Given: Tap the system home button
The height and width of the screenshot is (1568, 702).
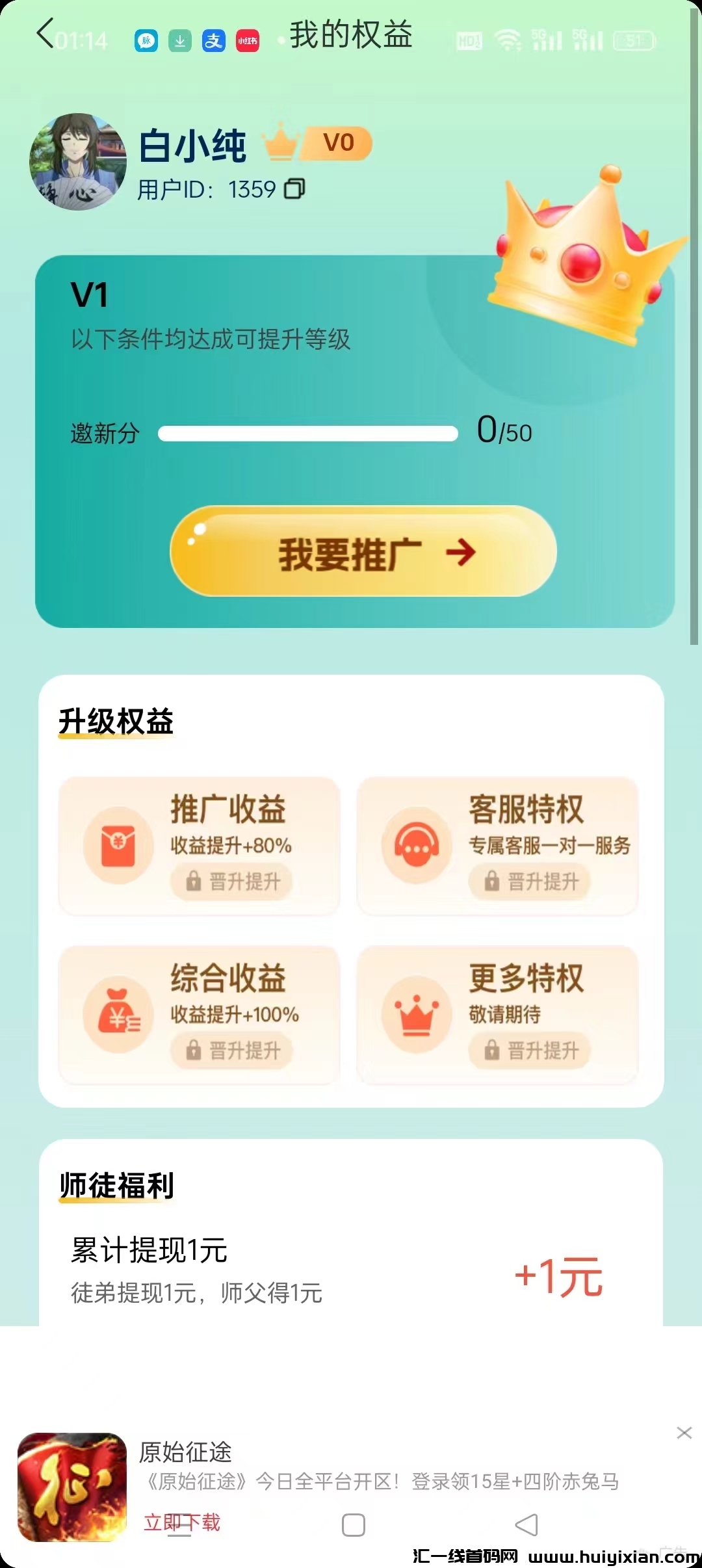Looking at the screenshot, I should point(354,1525).
